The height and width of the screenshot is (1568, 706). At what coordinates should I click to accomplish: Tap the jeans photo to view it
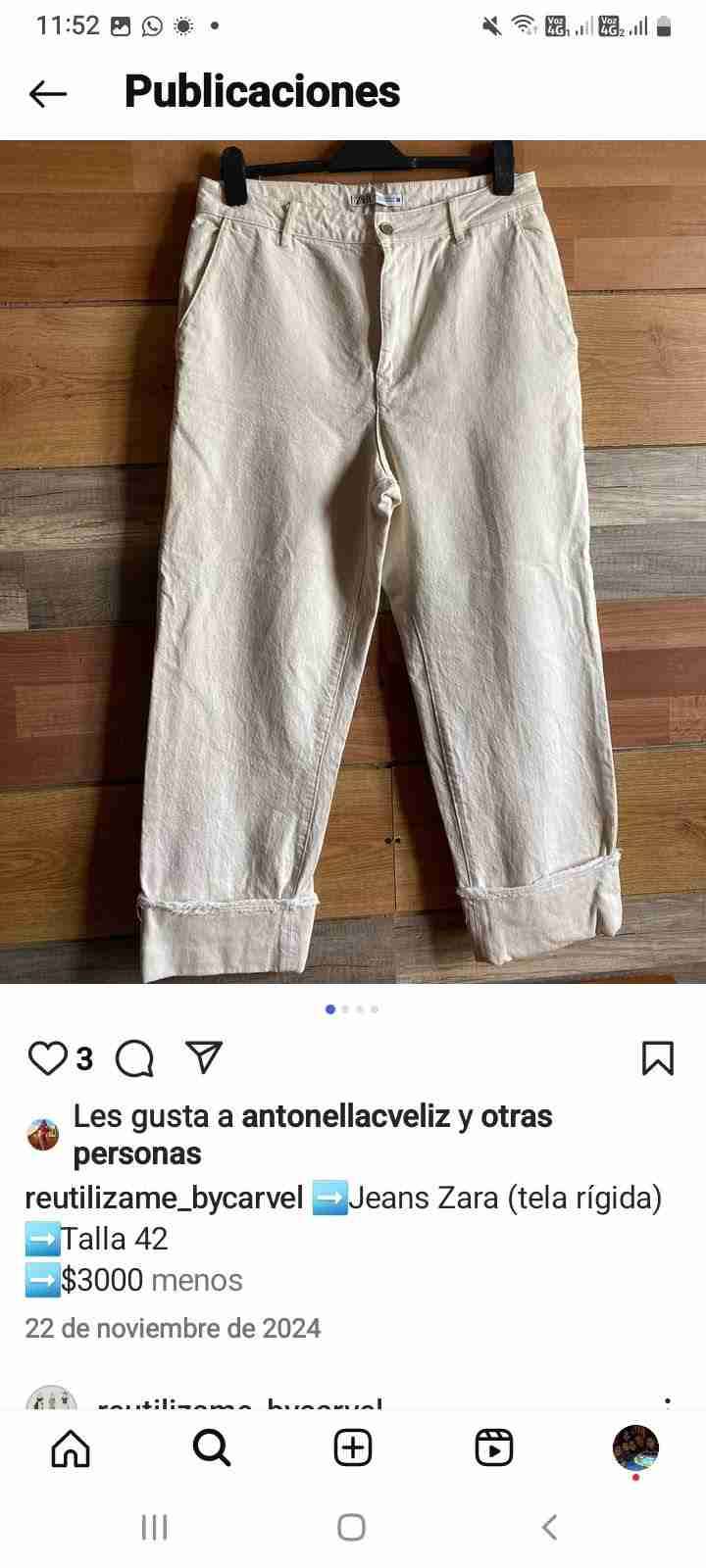click(353, 559)
